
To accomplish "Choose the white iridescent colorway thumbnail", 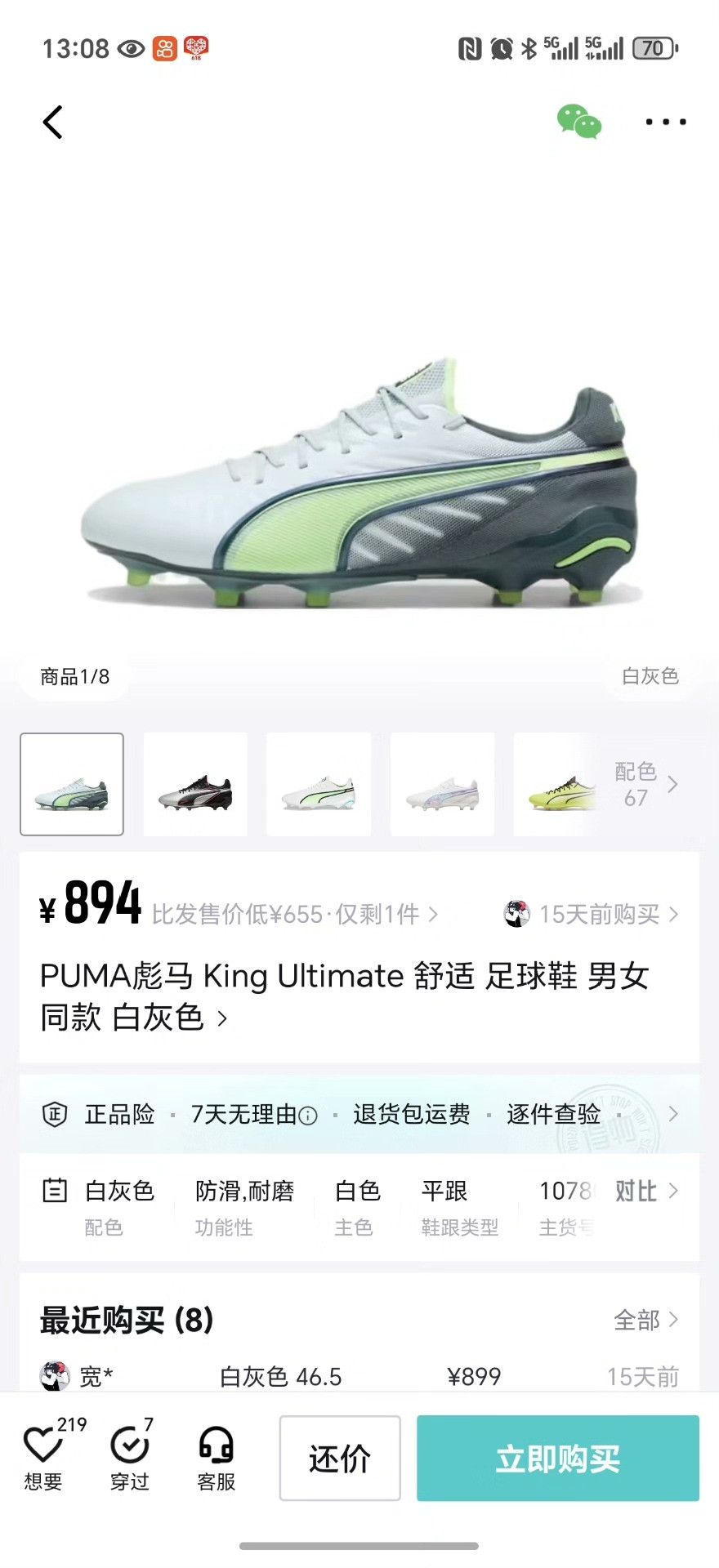I will point(442,784).
